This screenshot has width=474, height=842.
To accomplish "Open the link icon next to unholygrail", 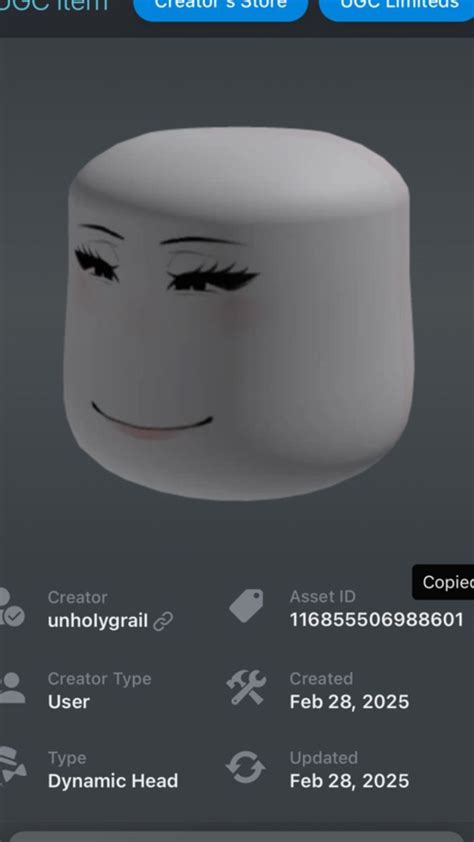I will [163, 622].
